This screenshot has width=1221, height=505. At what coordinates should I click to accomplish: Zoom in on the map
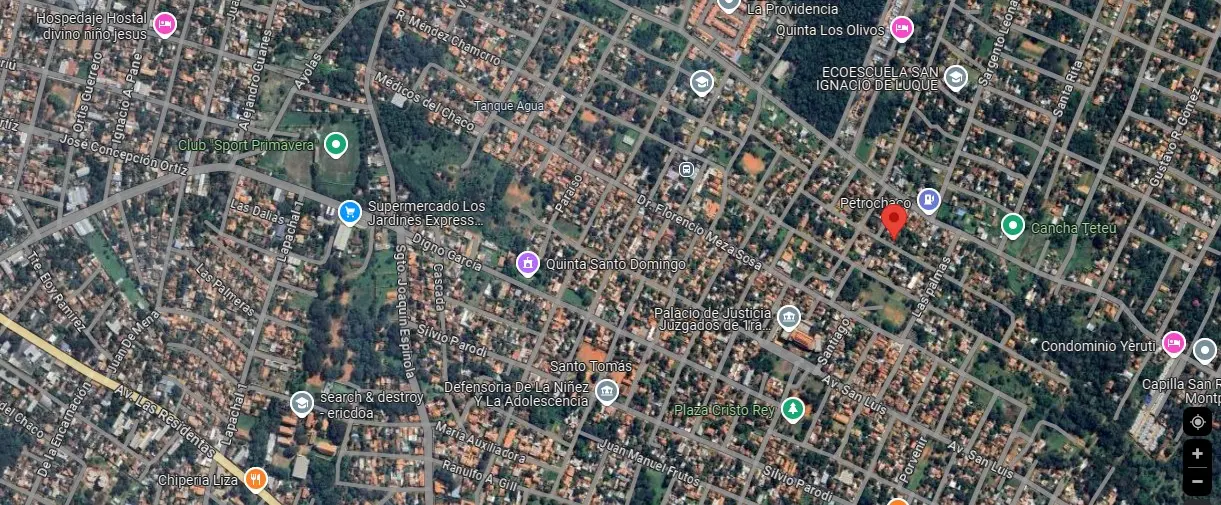tap(1197, 454)
